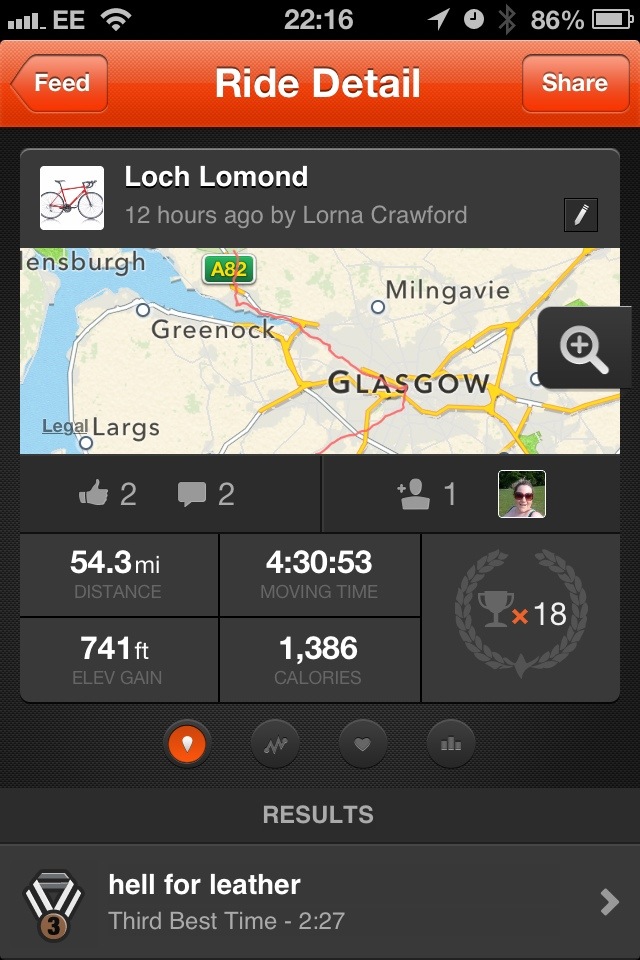Go back to the Feed

tap(60, 83)
